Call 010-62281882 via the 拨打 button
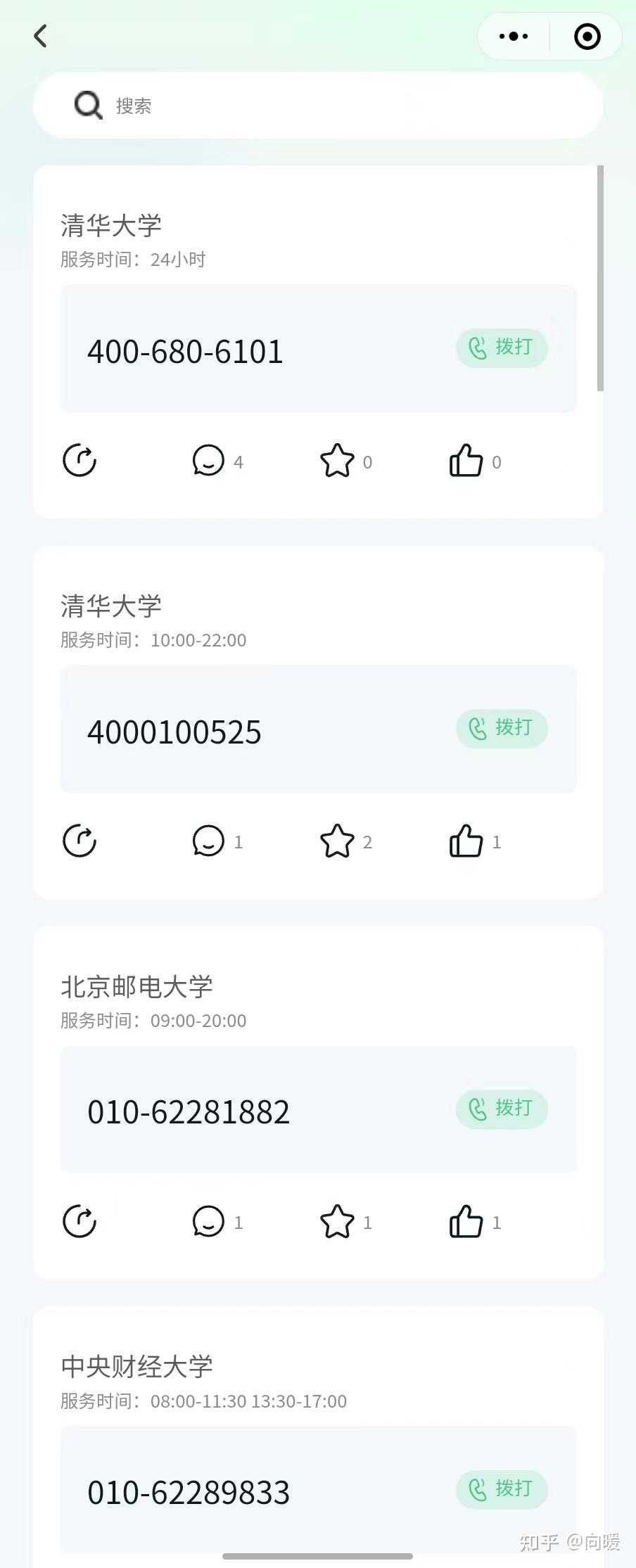Screen dimensions: 636x1568 (502, 1109)
